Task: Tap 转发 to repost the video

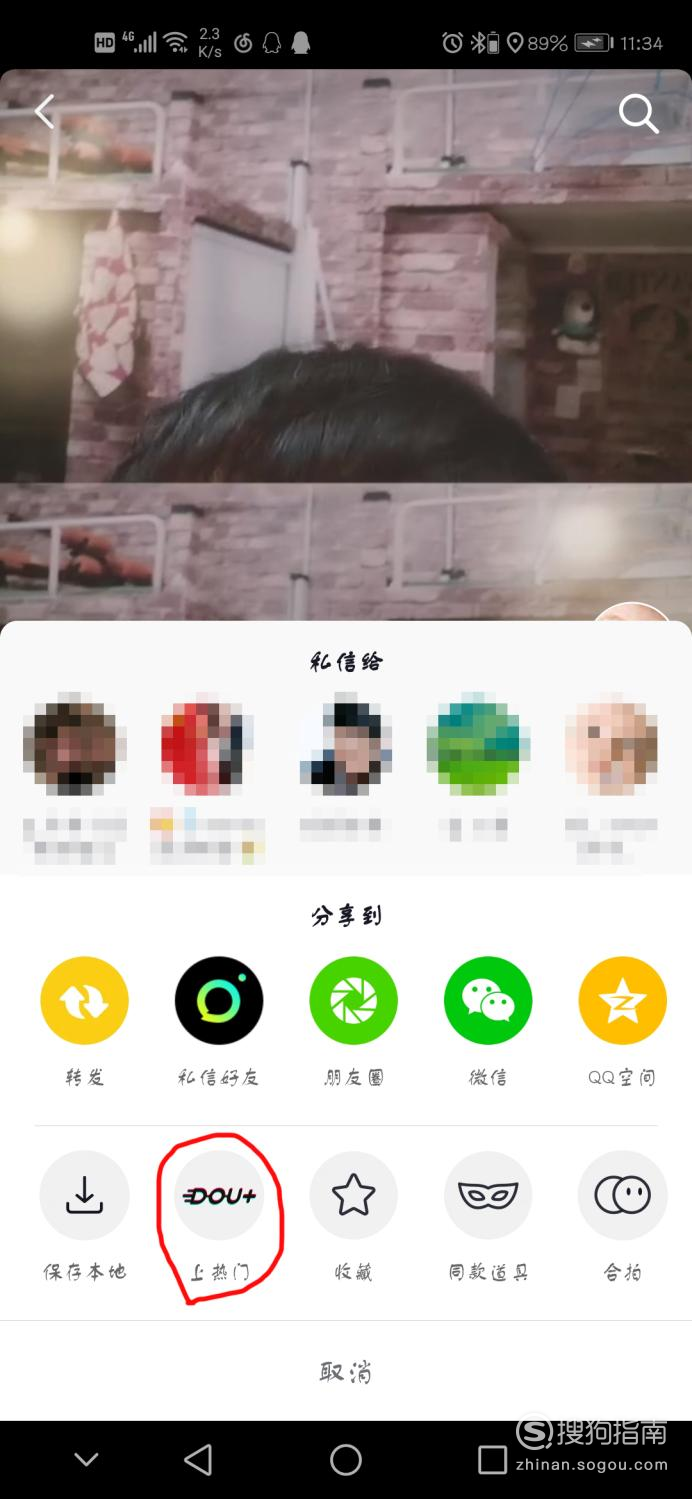Action: point(84,1001)
